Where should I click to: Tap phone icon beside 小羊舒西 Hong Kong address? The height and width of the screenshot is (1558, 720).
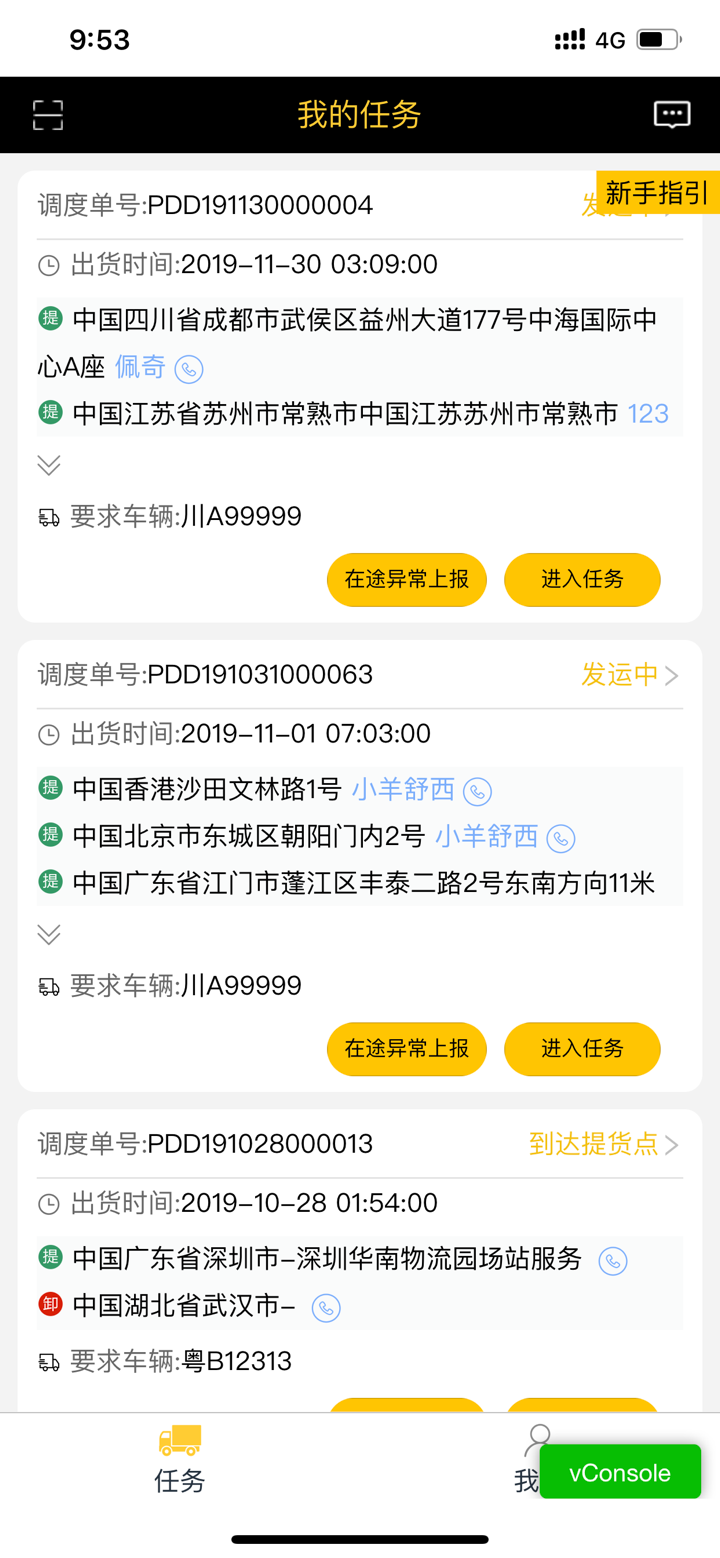[477, 789]
